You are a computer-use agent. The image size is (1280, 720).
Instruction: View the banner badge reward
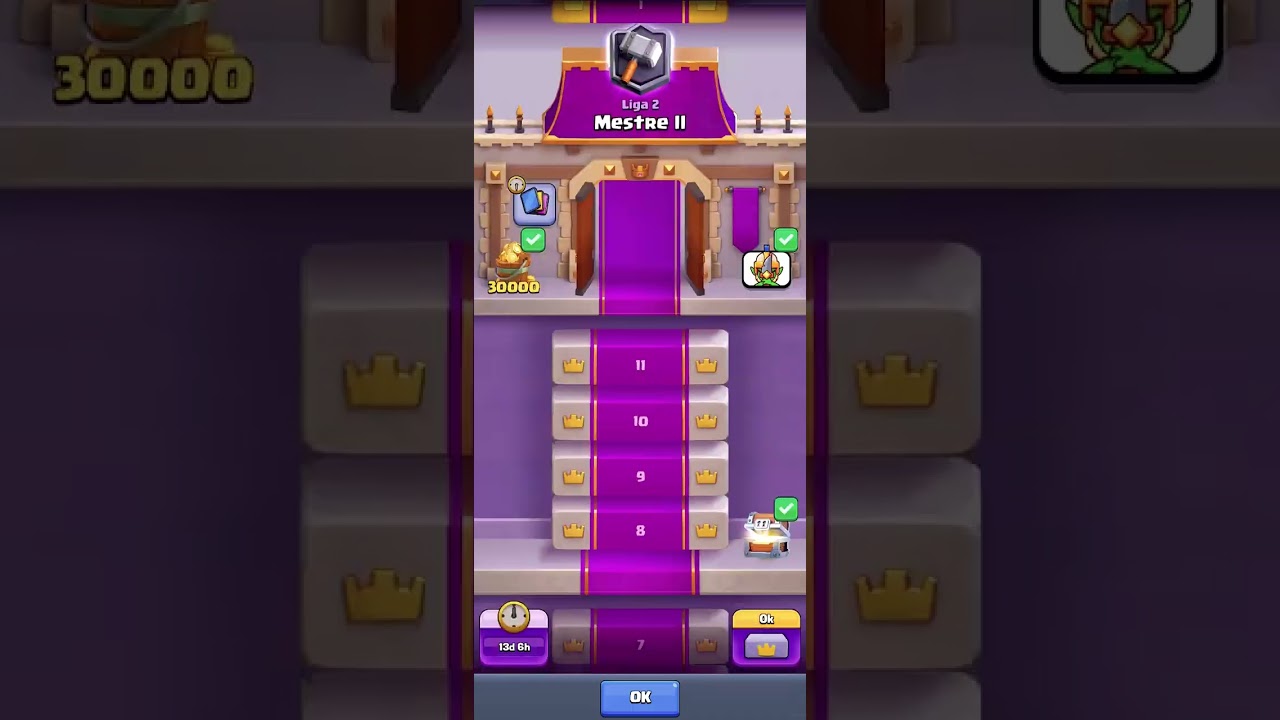(767, 269)
